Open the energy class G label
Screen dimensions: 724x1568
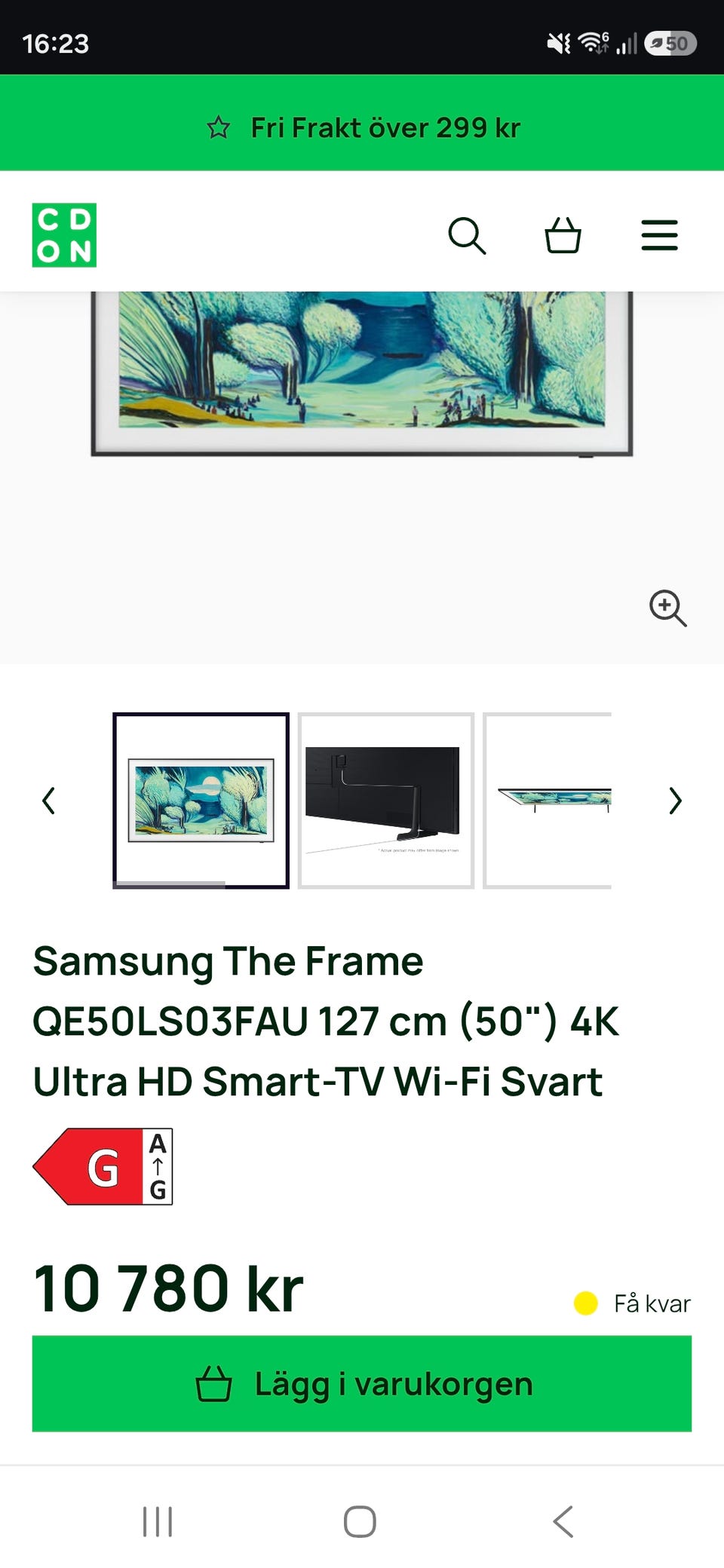(x=103, y=1167)
